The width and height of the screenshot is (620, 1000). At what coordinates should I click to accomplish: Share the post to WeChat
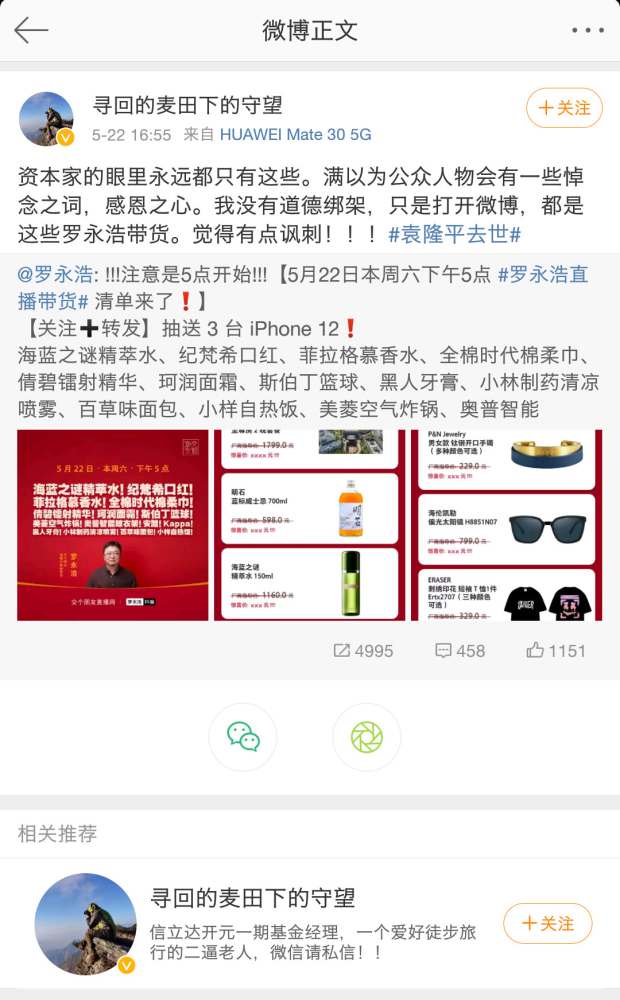pyautogui.click(x=243, y=737)
